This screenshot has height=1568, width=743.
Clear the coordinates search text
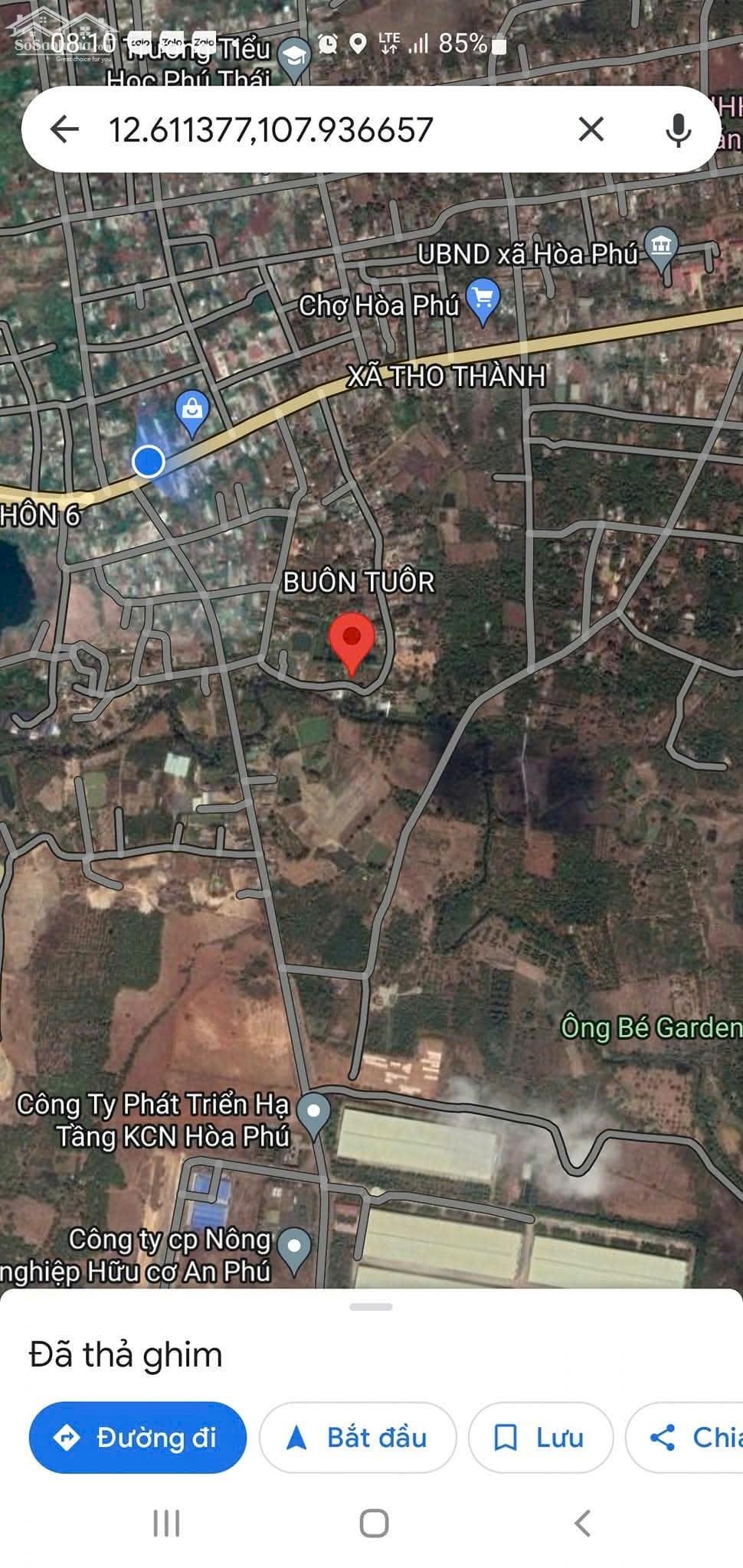tap(591, 129)
